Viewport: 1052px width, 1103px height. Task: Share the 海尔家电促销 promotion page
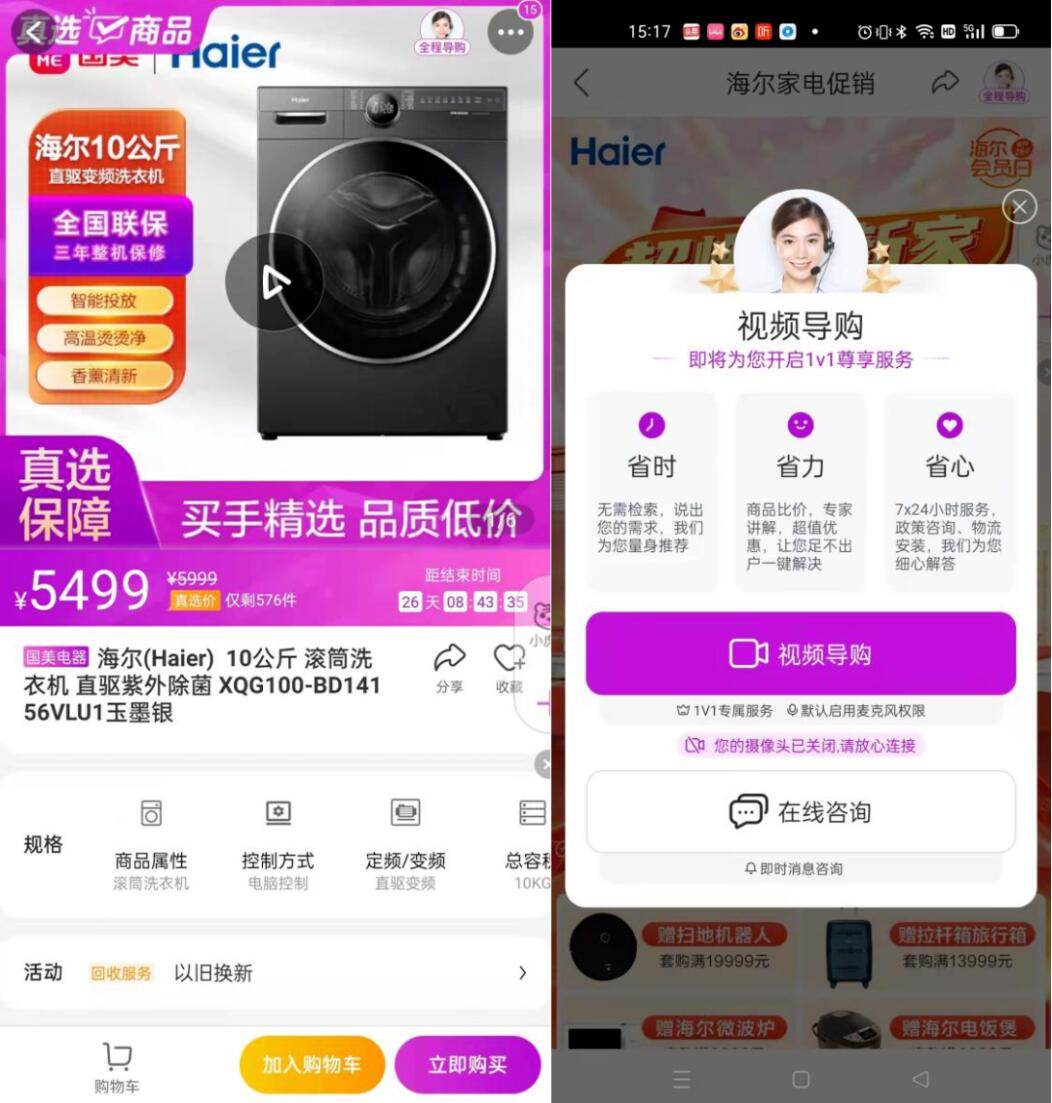click(944, 83)
